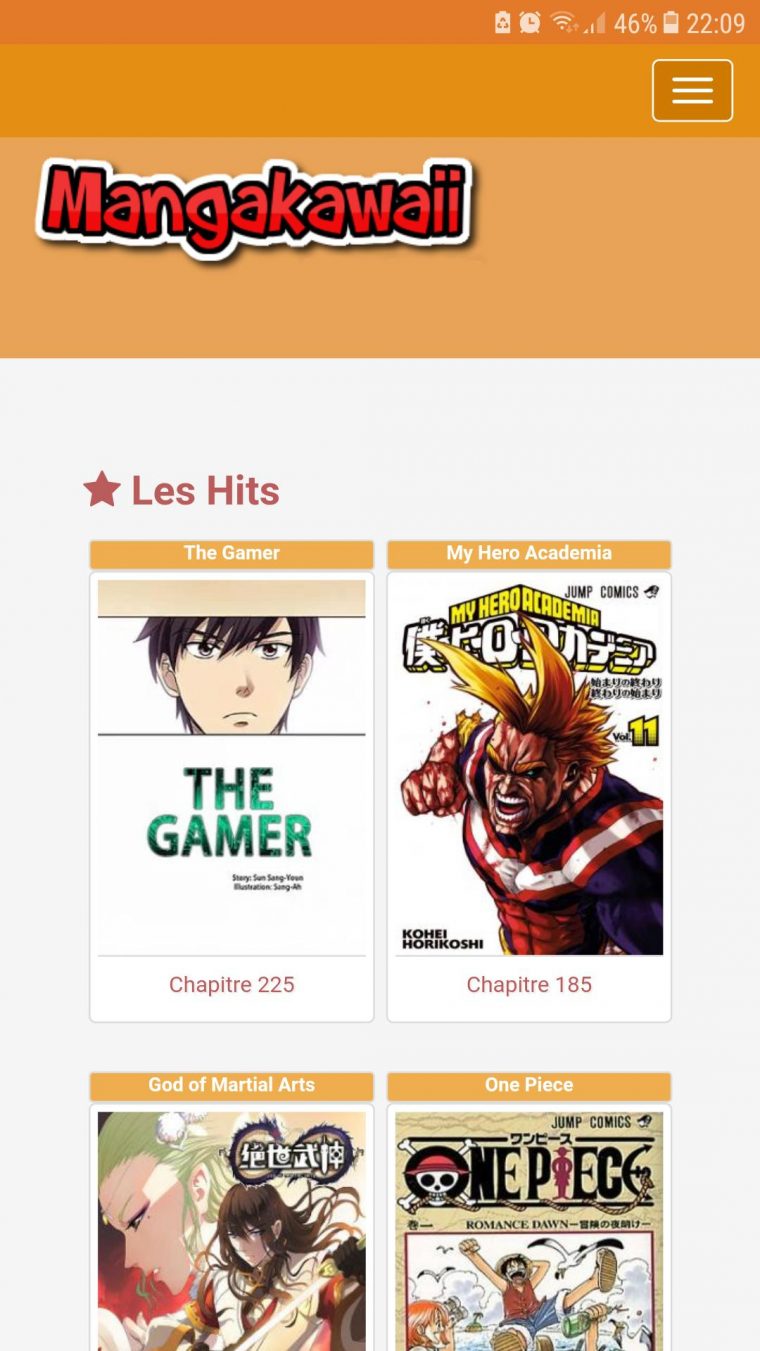
Task: Open God of Martial Arts title link
Action: pos(231,1085)
